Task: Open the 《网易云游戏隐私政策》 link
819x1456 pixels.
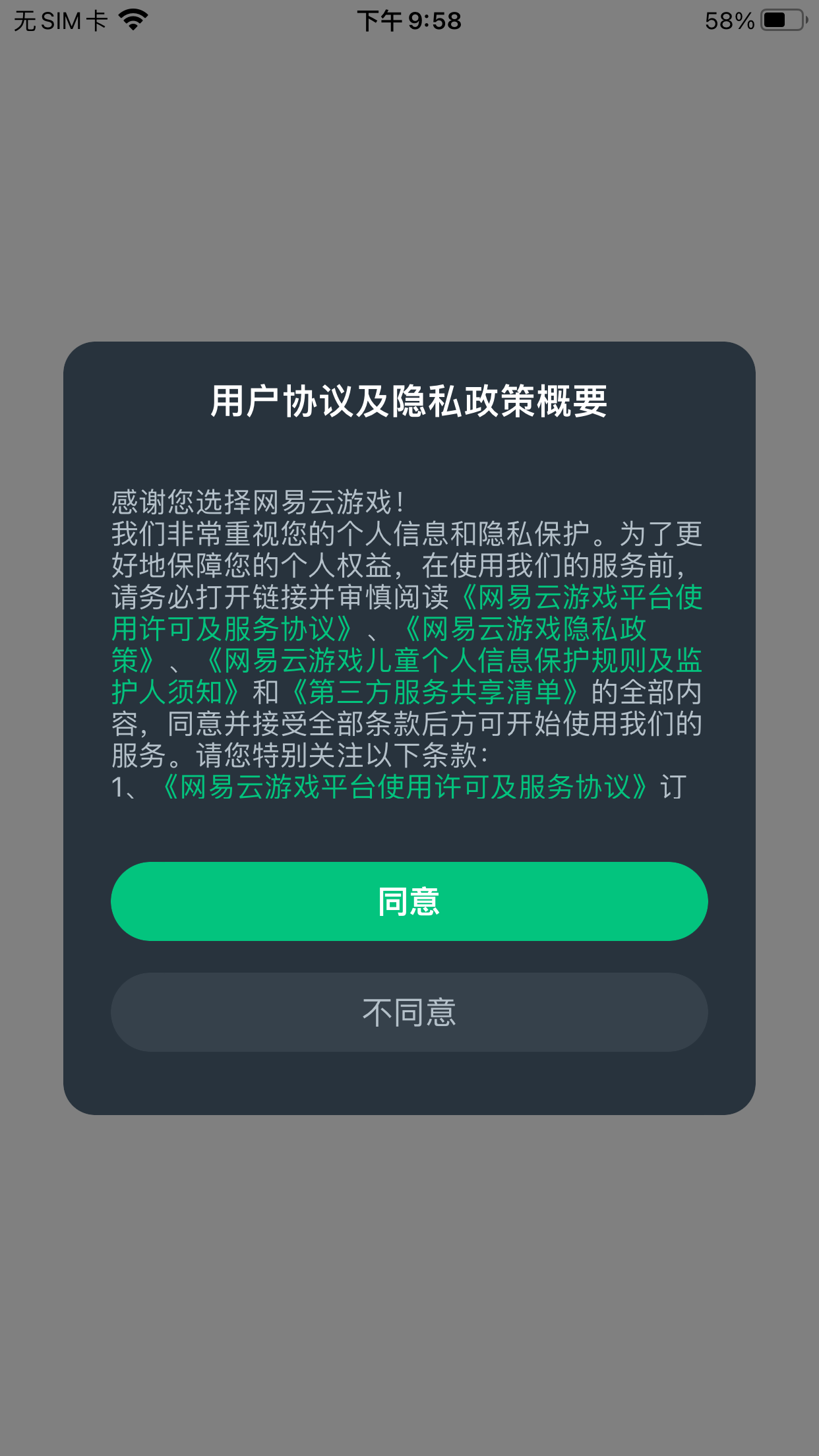Action: point(524,629)
